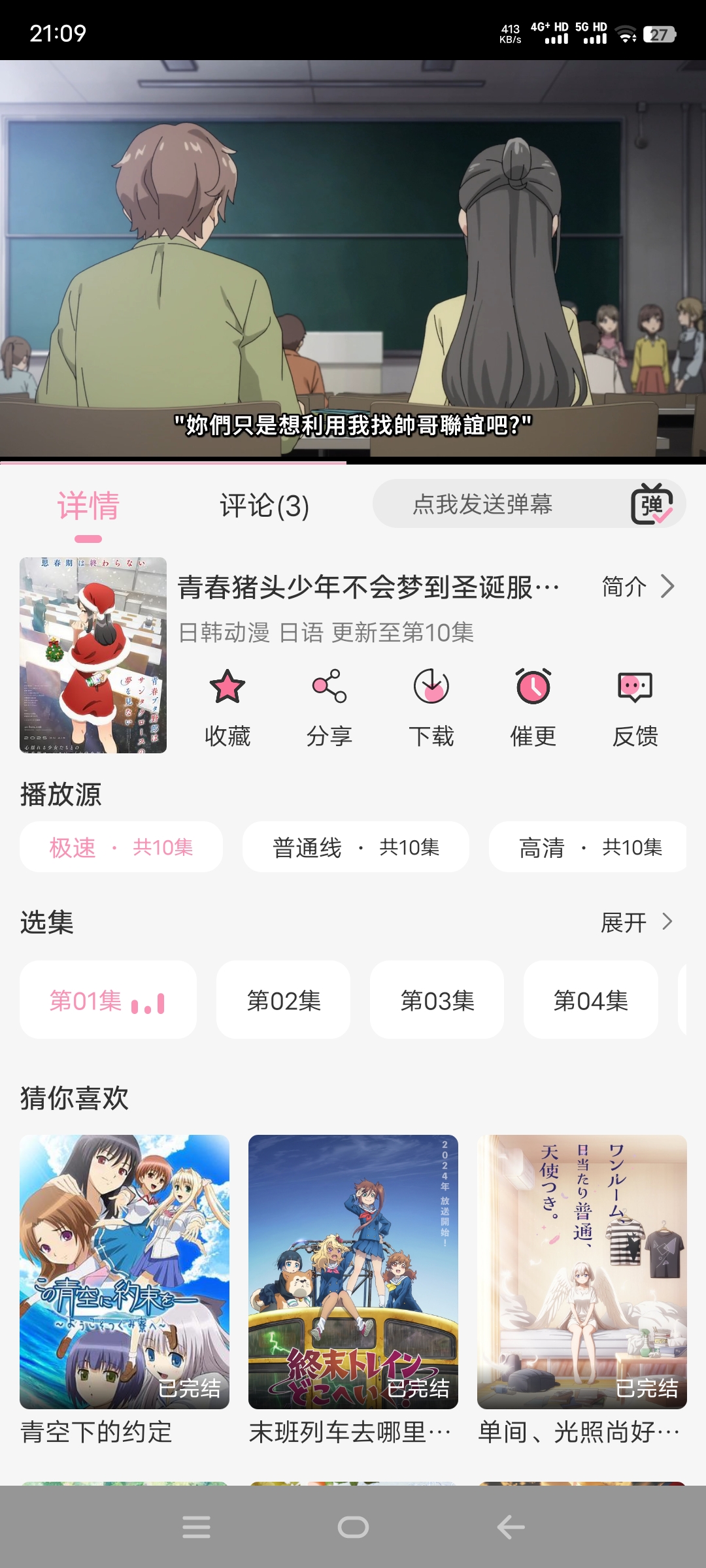Tap the pink video progress bar
The height and width of the screenshot is (1568, 706).
(x=170, y=462)
